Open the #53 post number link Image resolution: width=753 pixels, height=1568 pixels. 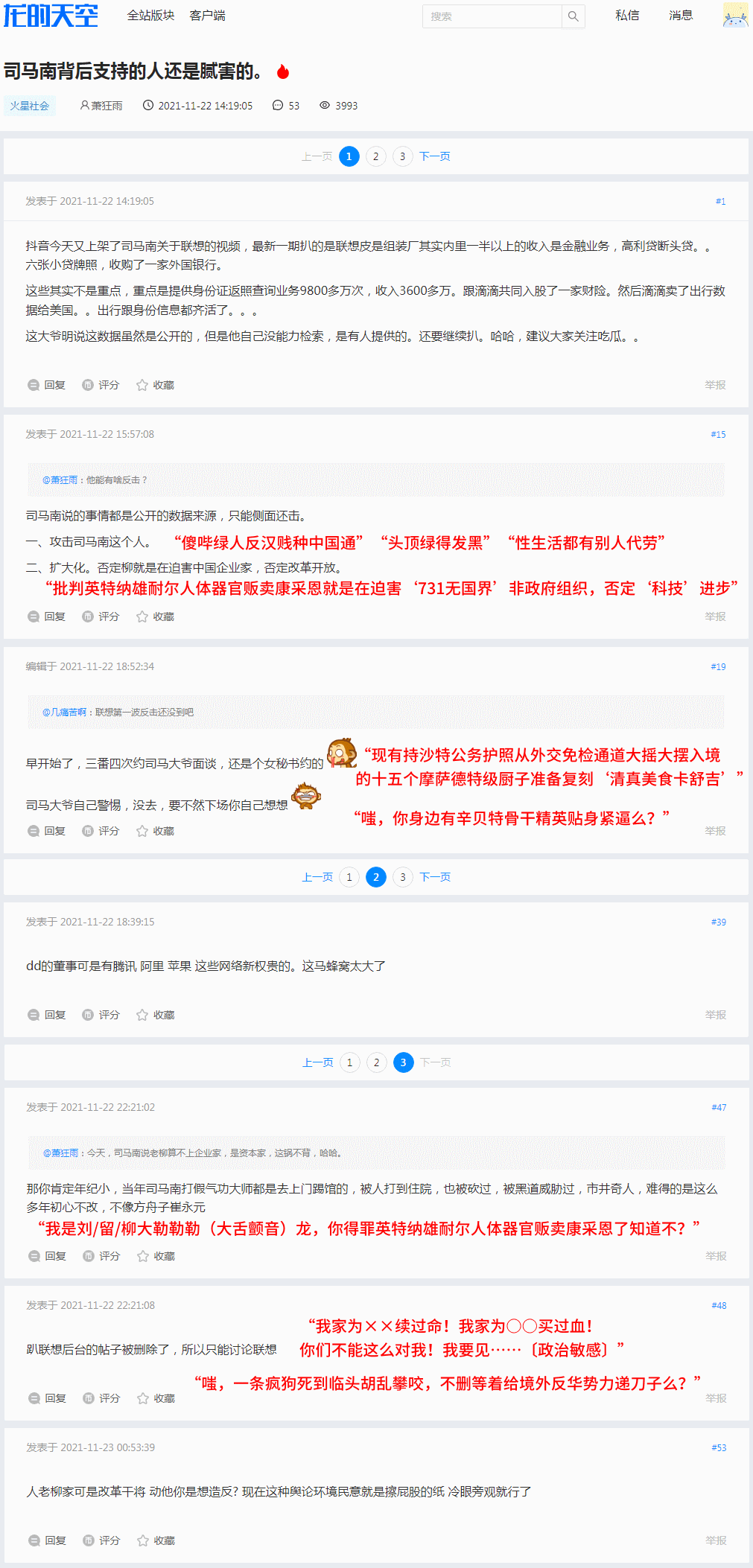click(718, 1447)
